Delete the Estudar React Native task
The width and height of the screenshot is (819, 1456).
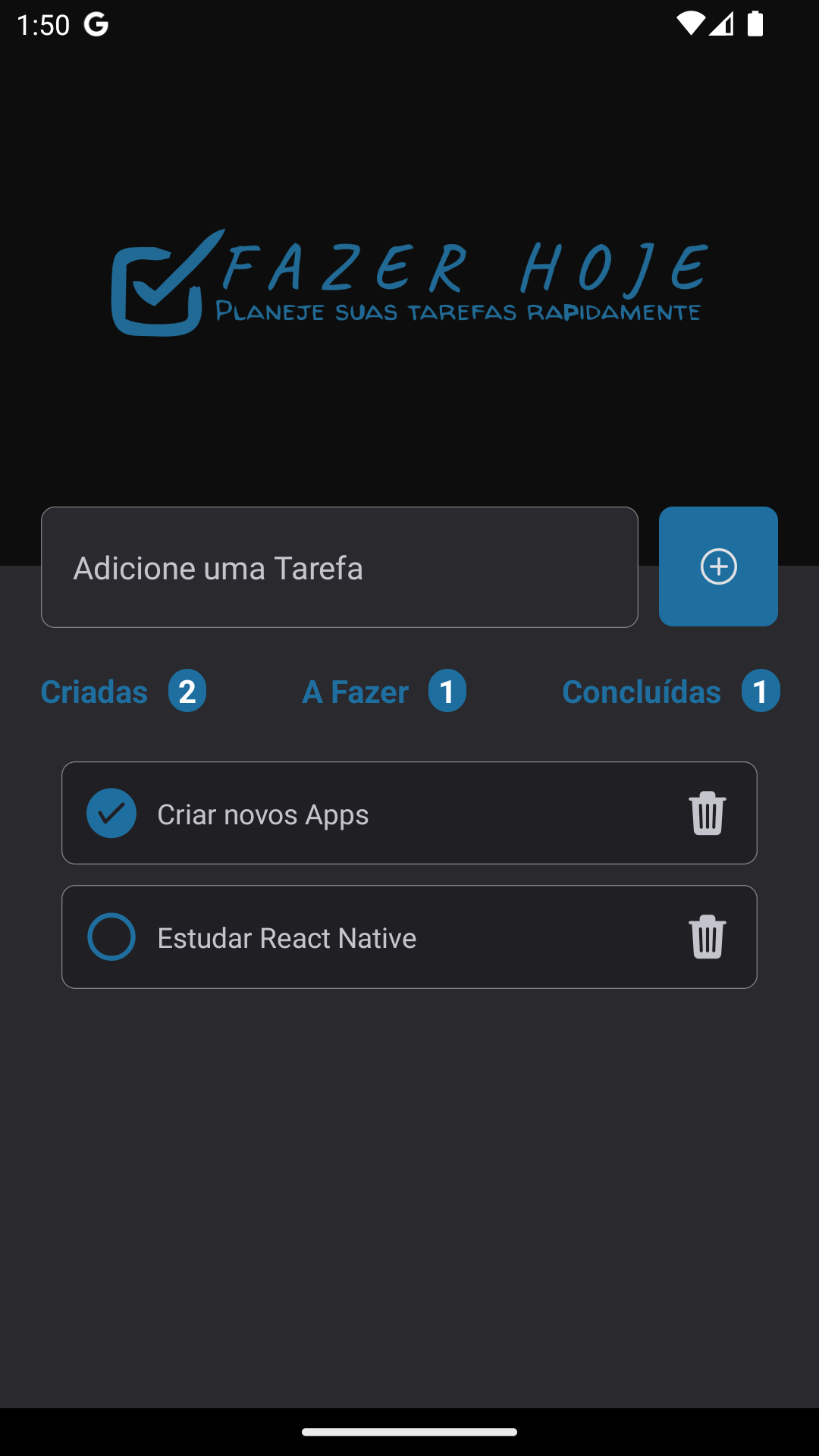point(708,937)
